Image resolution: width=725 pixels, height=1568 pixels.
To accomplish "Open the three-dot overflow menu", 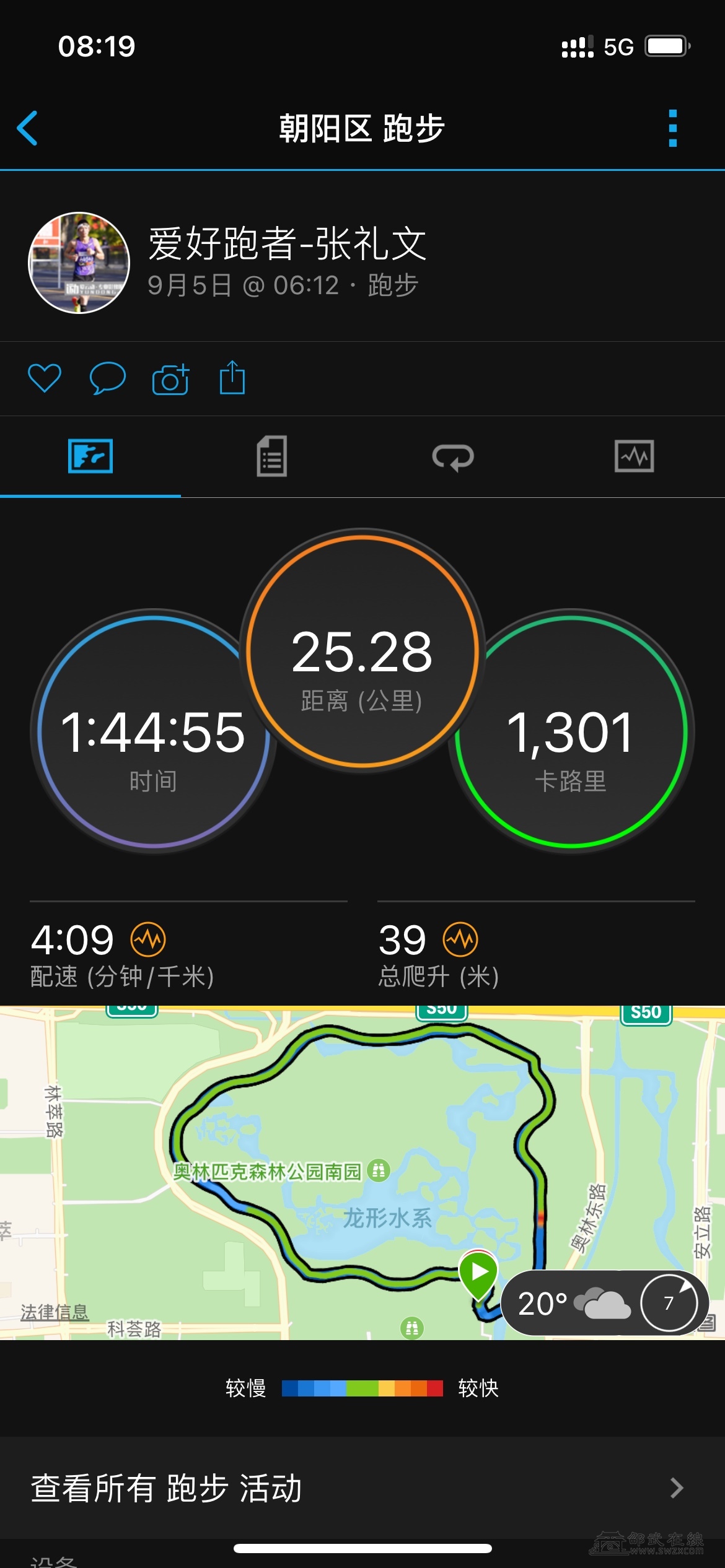I will pos(673,128).
